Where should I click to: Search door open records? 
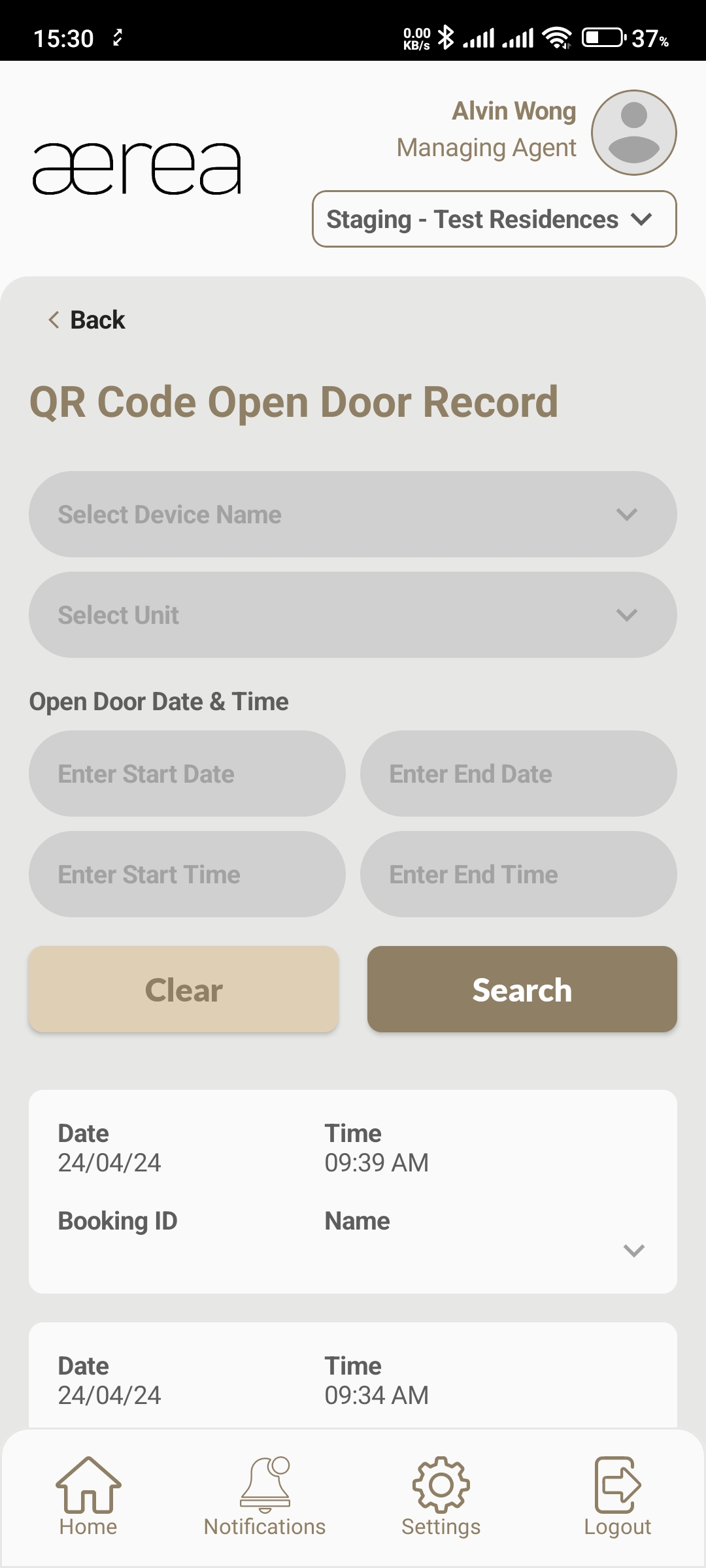(x=522, y=990)
